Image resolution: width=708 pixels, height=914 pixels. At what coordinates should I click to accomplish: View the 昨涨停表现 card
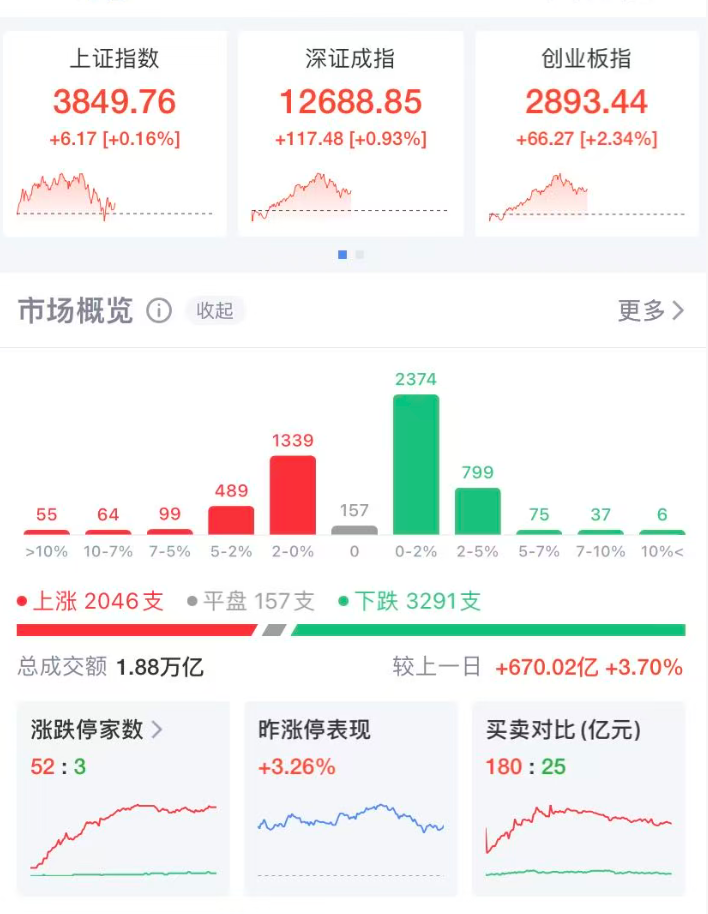[x=350, y=797]
